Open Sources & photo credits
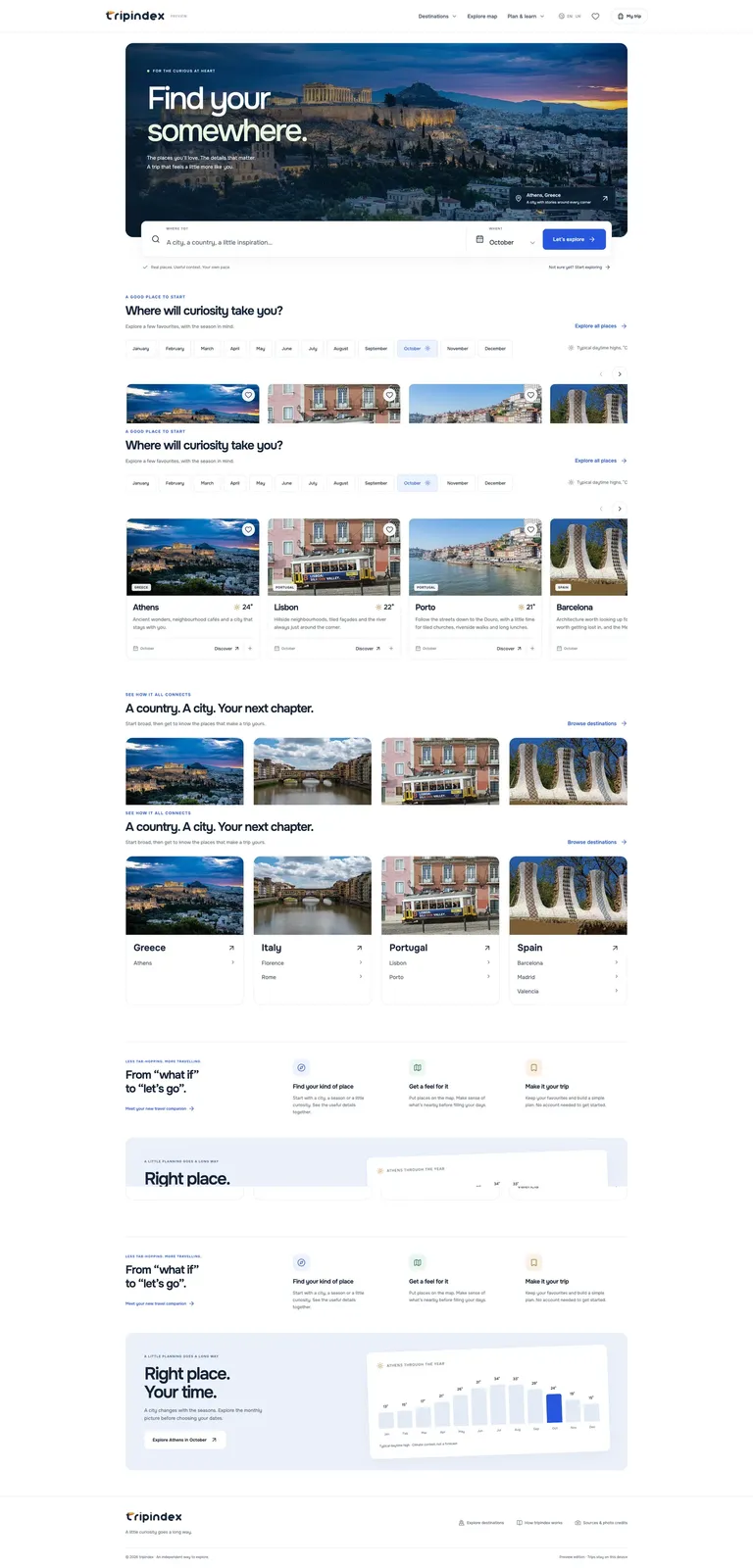The image size is (753, 1568). tap(601, 1523)
